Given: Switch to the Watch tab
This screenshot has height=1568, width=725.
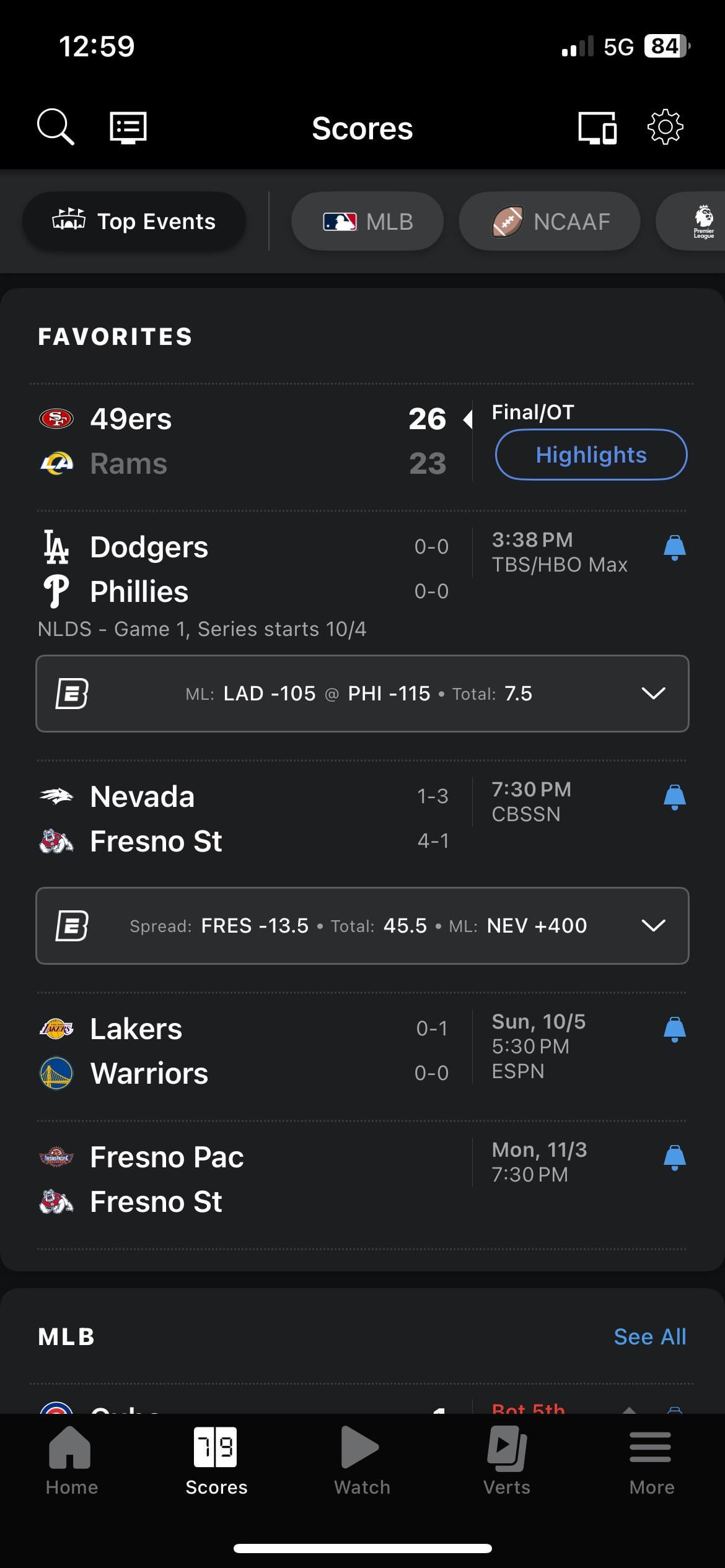Looking at the screenshot, I should point(362,1460).
